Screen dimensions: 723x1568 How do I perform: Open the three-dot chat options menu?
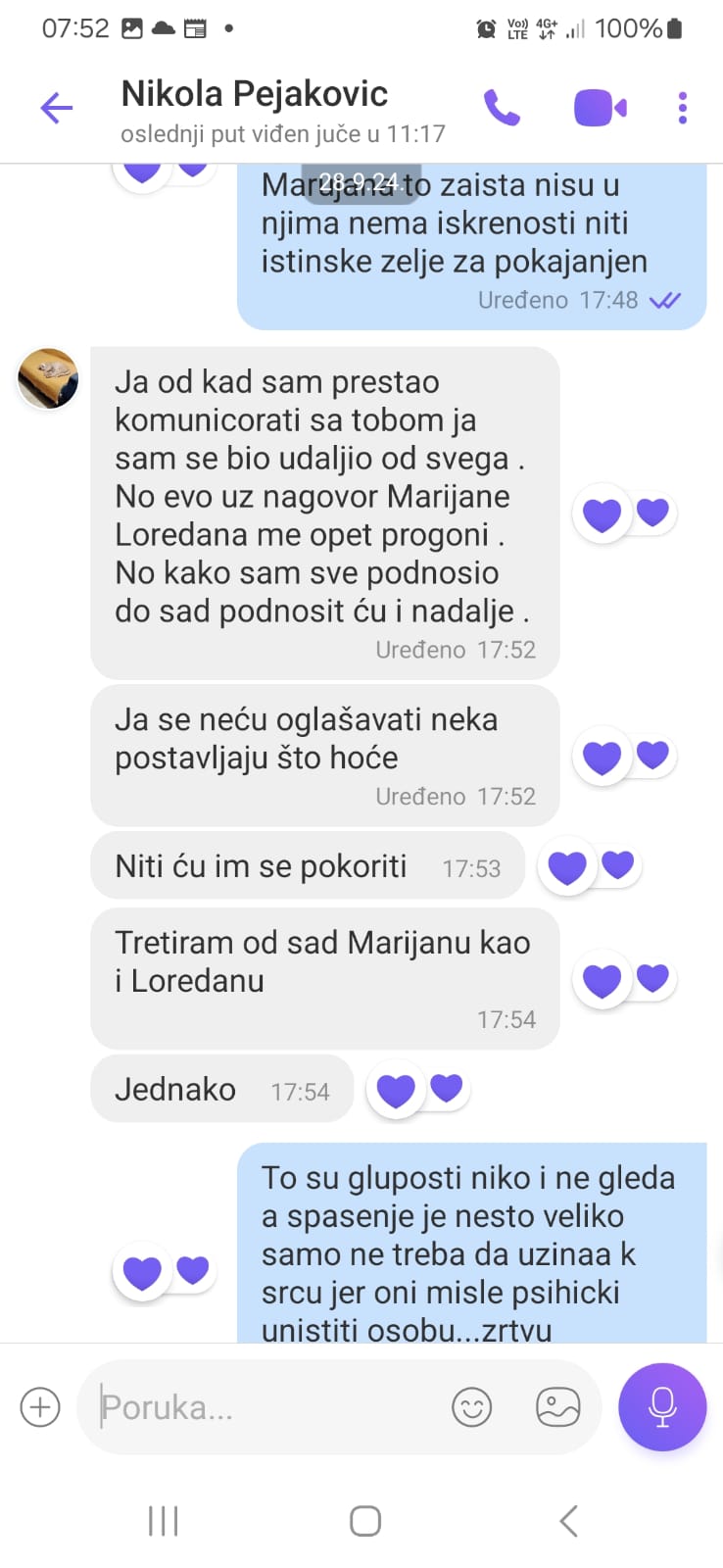click(682, 106)
